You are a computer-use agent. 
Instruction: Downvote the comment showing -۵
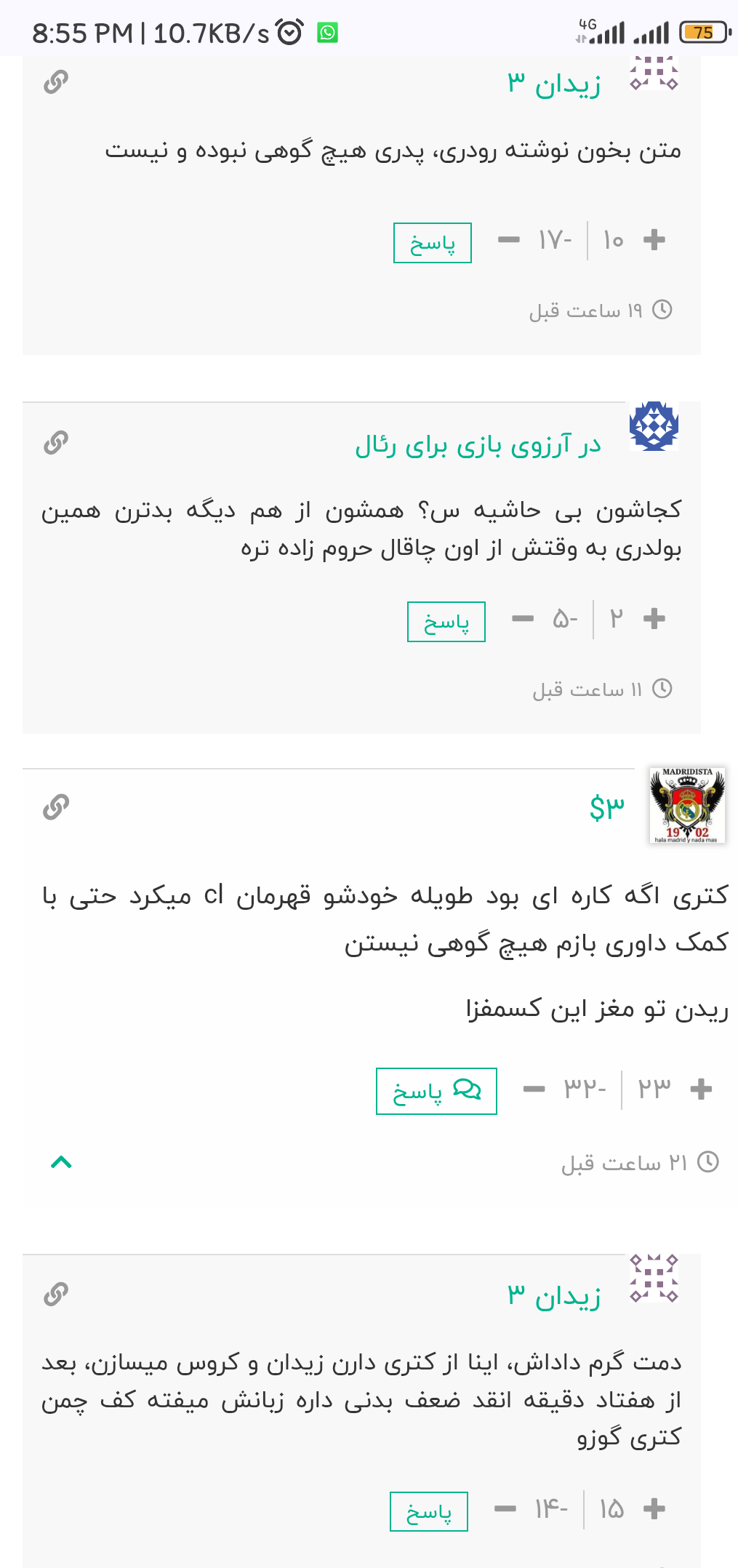[x=522, y=618]
